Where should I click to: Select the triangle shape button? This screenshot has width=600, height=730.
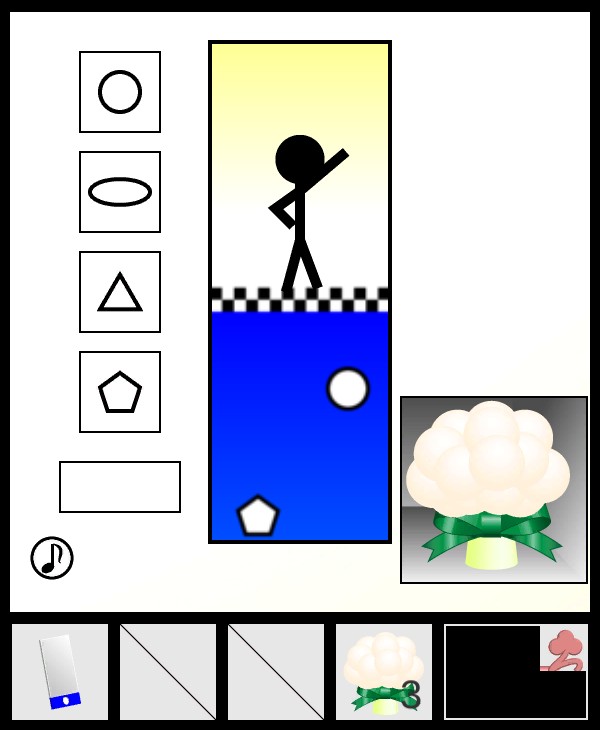[120, 292]
